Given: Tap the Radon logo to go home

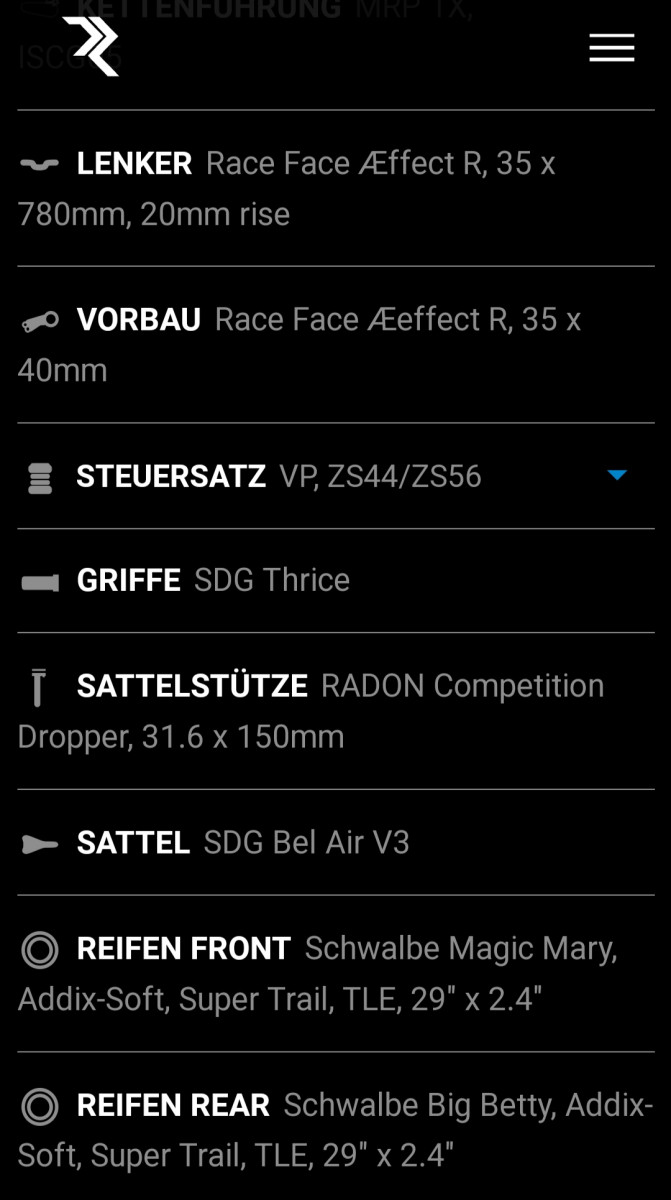Looking at the screenshot, I should [x=91, y=46].
